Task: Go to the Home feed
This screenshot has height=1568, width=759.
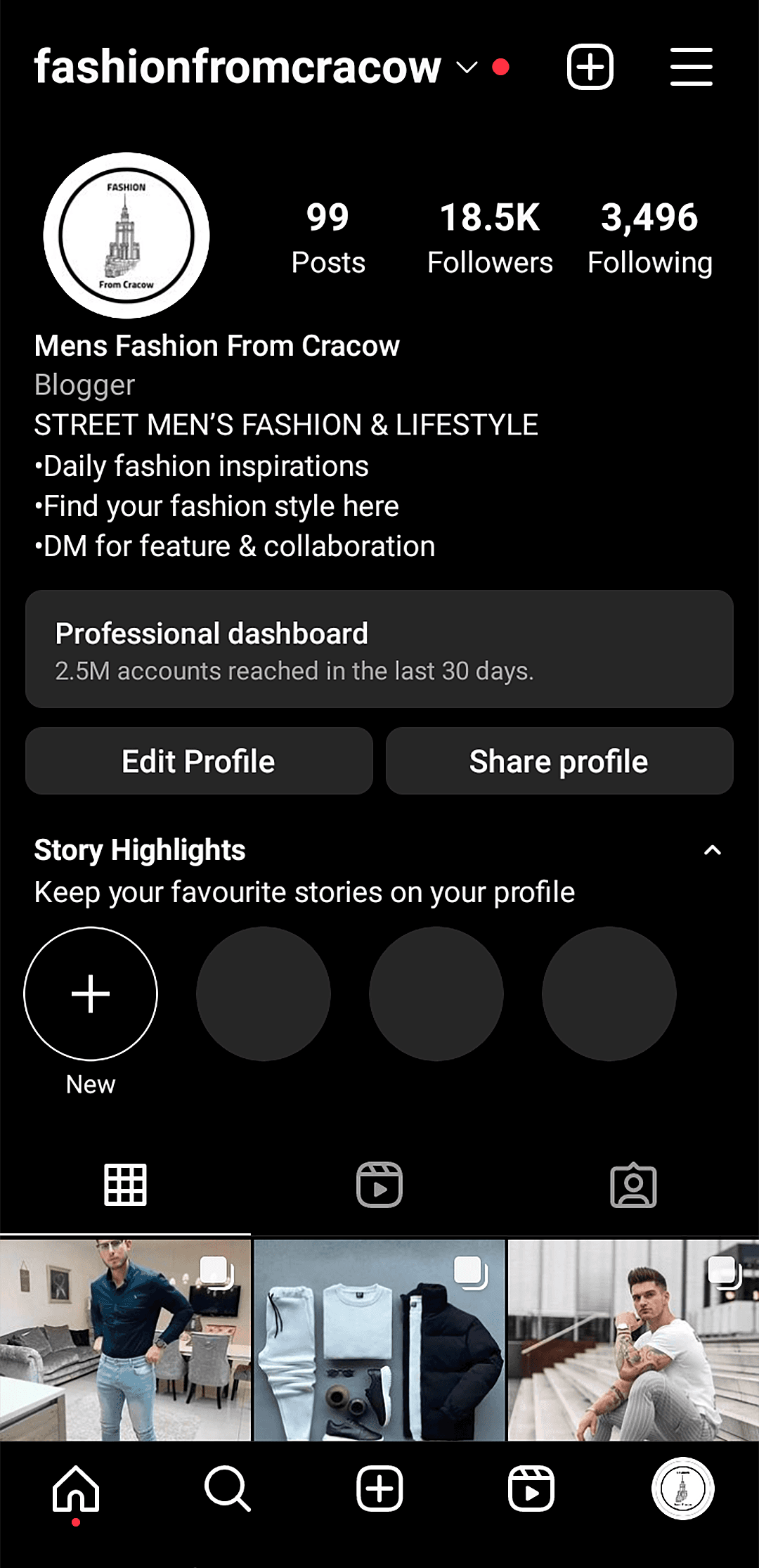Action: coord(76,1489)
